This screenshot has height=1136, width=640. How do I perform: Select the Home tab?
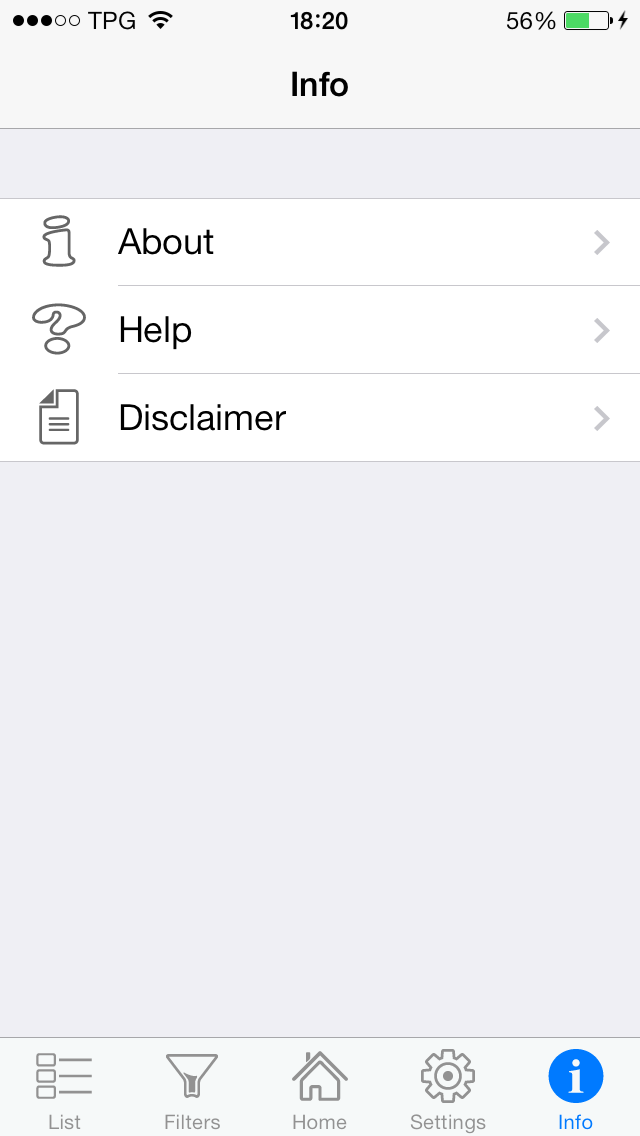point(319,1088)
